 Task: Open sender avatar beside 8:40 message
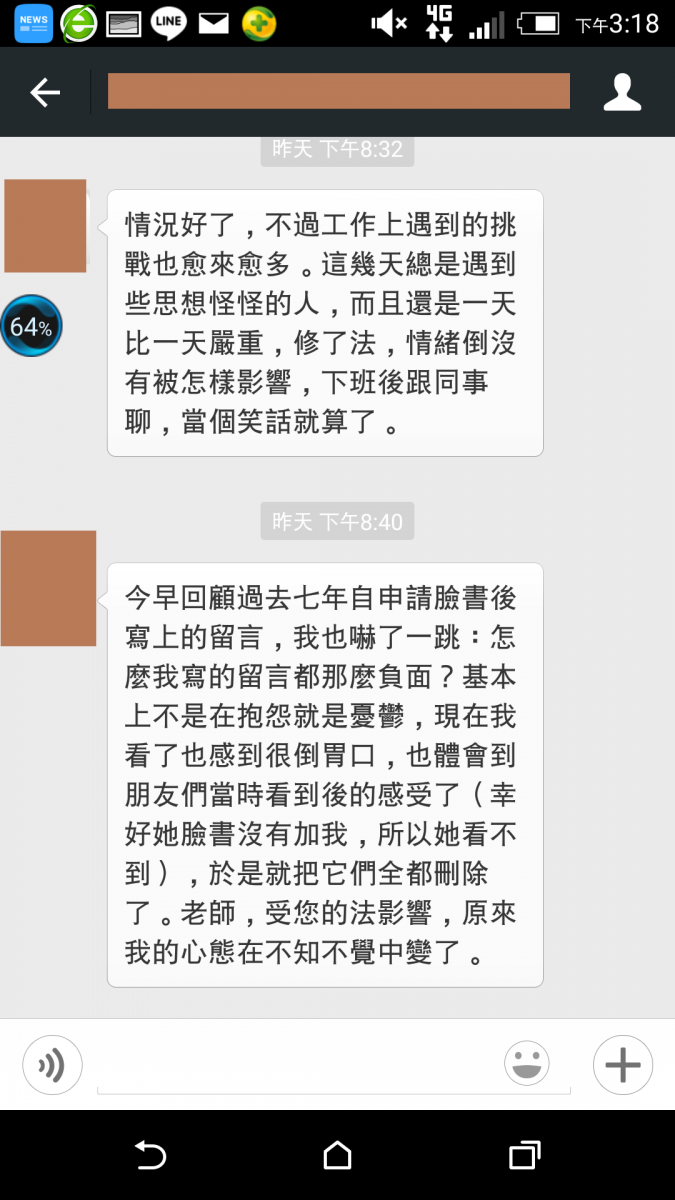[48, 588]
